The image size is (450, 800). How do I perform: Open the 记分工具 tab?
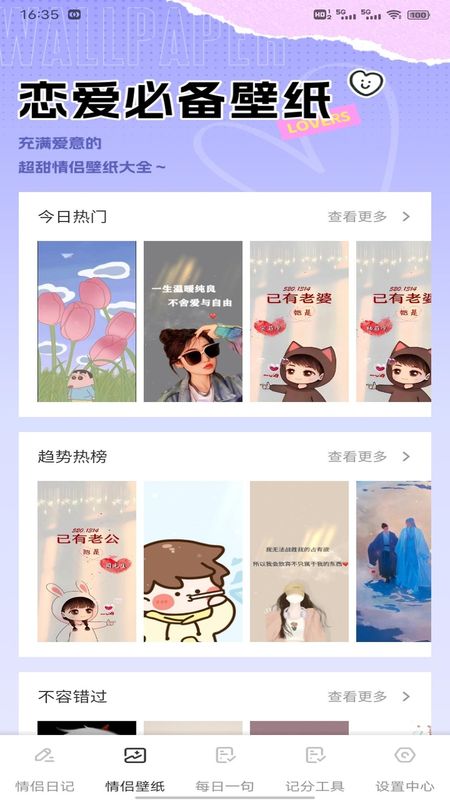[x=315, y=769]
